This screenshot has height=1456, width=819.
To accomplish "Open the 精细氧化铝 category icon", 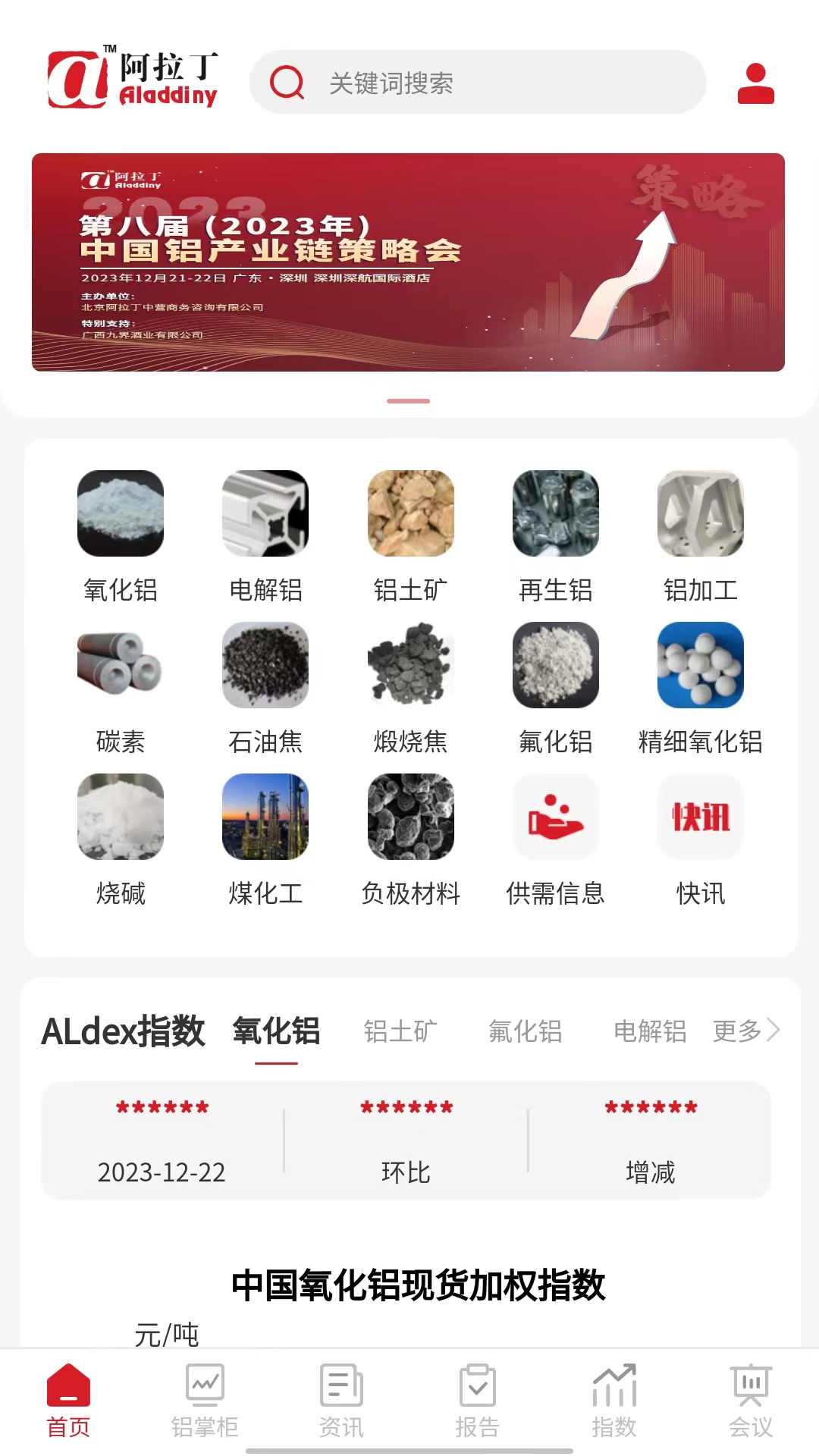I will pyautogui.click(x=700, y=665).
